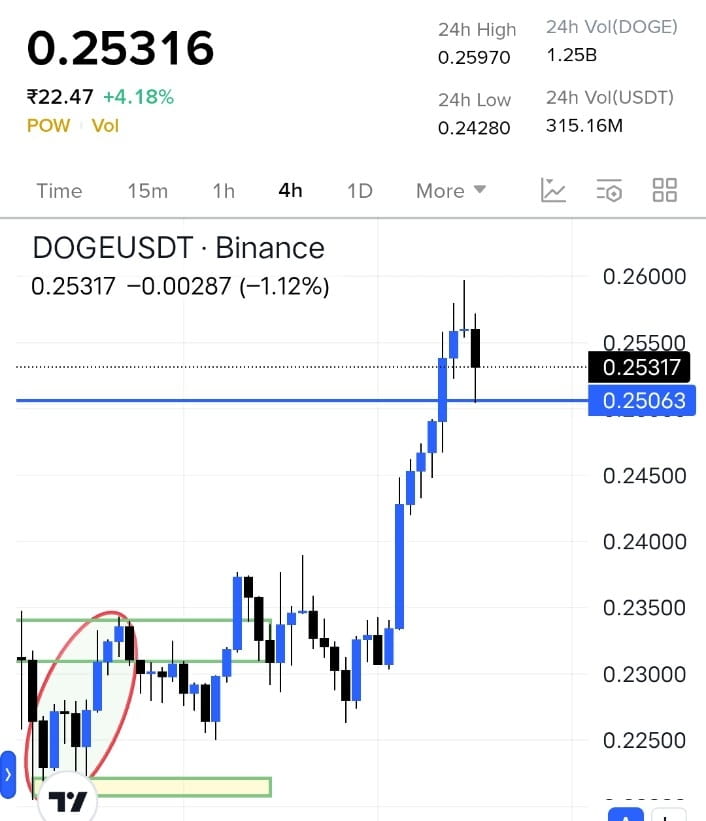Open the grid layout icon

pyautogui.click(x=665, y=190)
